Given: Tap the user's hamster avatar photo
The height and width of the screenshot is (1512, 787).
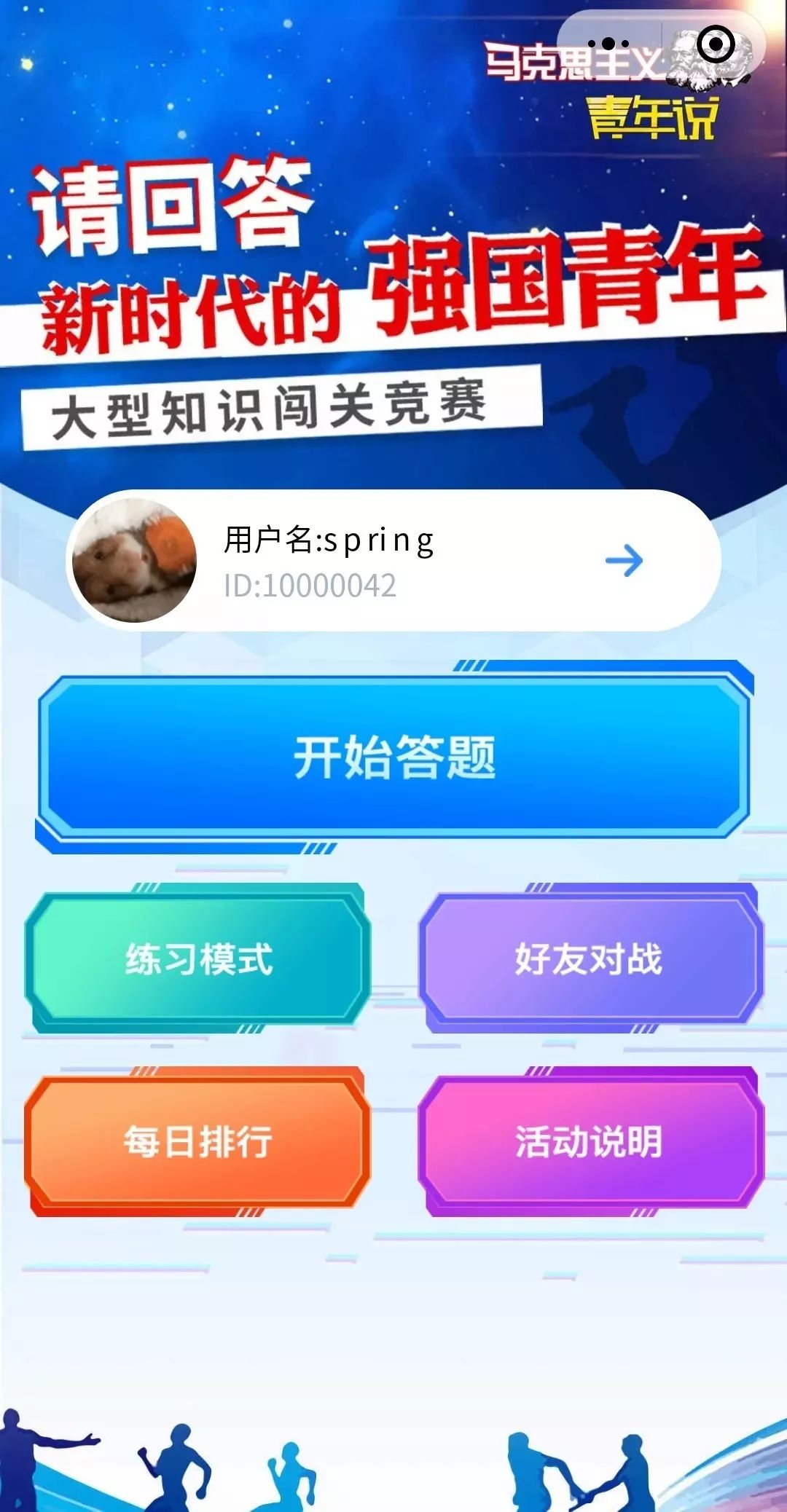Looking at the screenshot, I should (x=137, y=560).
